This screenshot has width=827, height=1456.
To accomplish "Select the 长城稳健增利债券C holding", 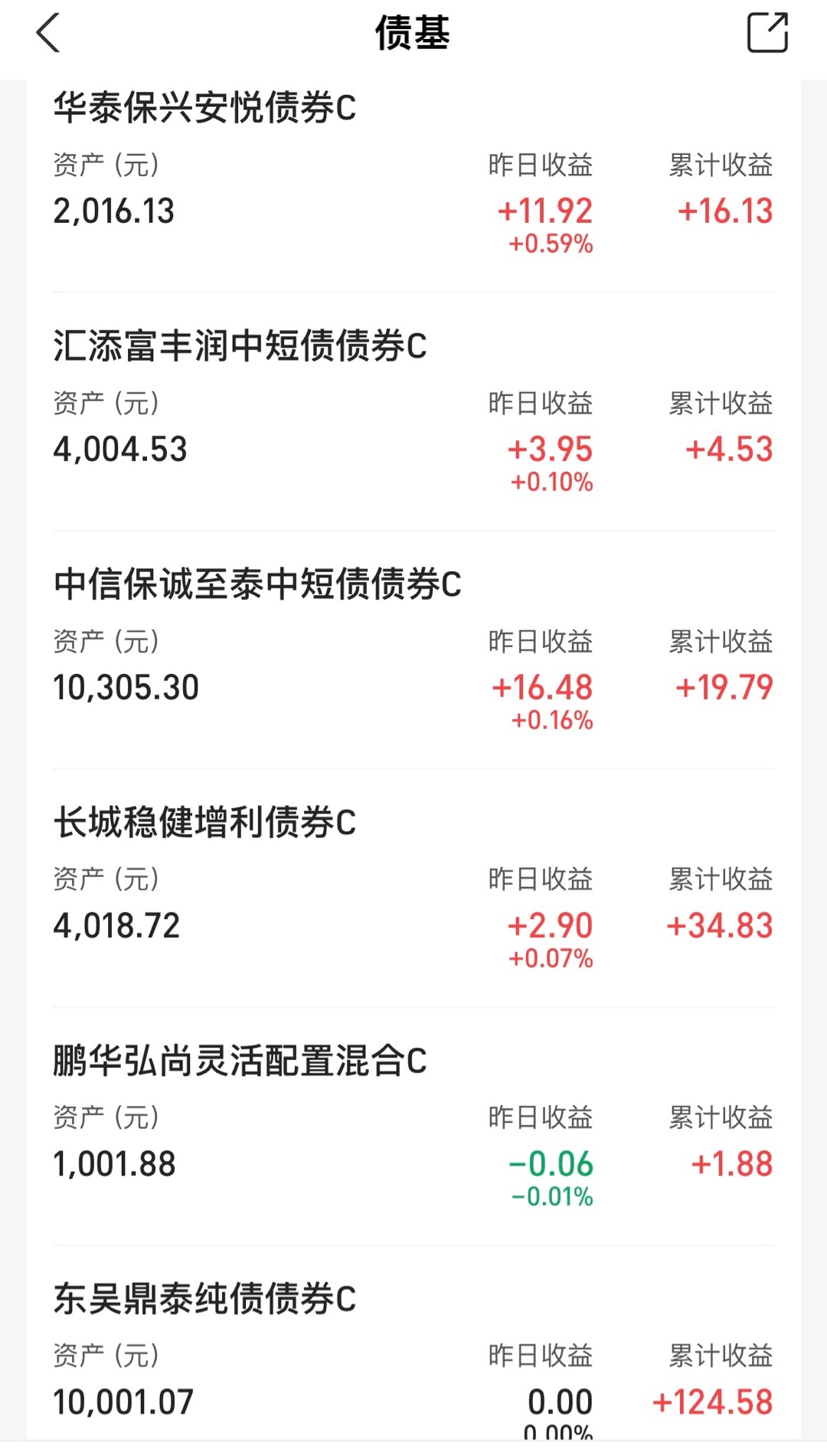I will click(x=413, y=888).
